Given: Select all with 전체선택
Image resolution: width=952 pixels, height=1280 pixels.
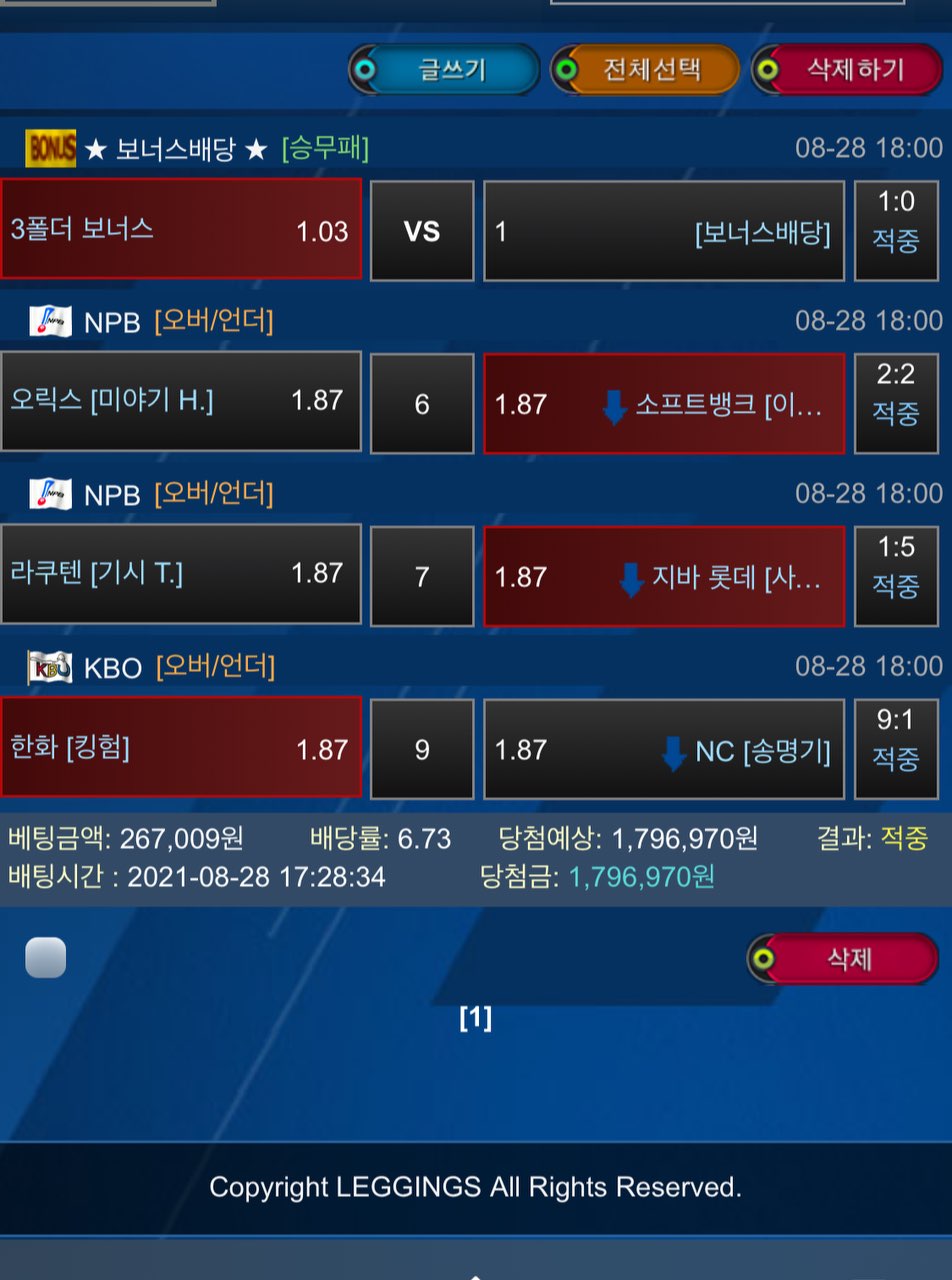Looking at the screenshot, I should coord(646,70).
